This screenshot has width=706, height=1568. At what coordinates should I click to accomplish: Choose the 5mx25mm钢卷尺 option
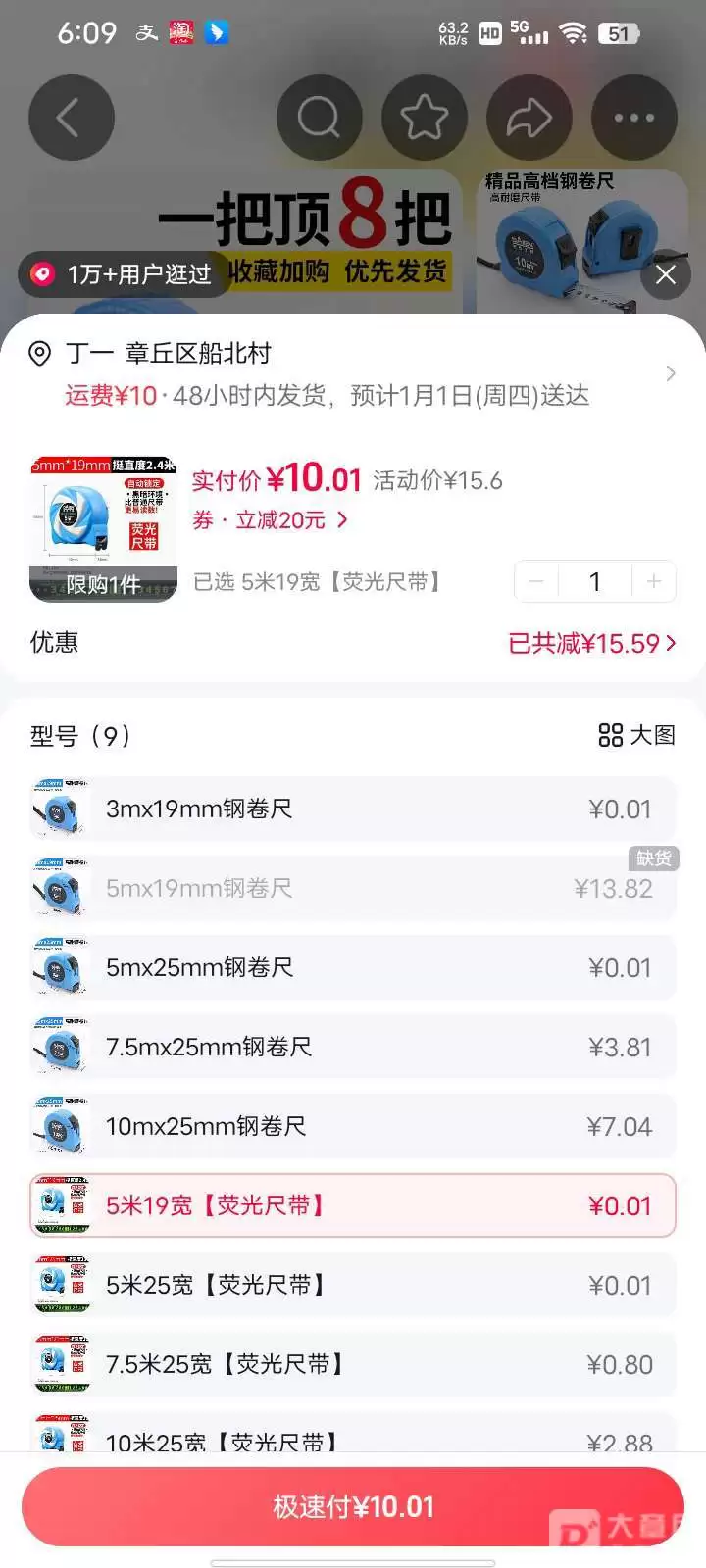click(x=353, y=968)
